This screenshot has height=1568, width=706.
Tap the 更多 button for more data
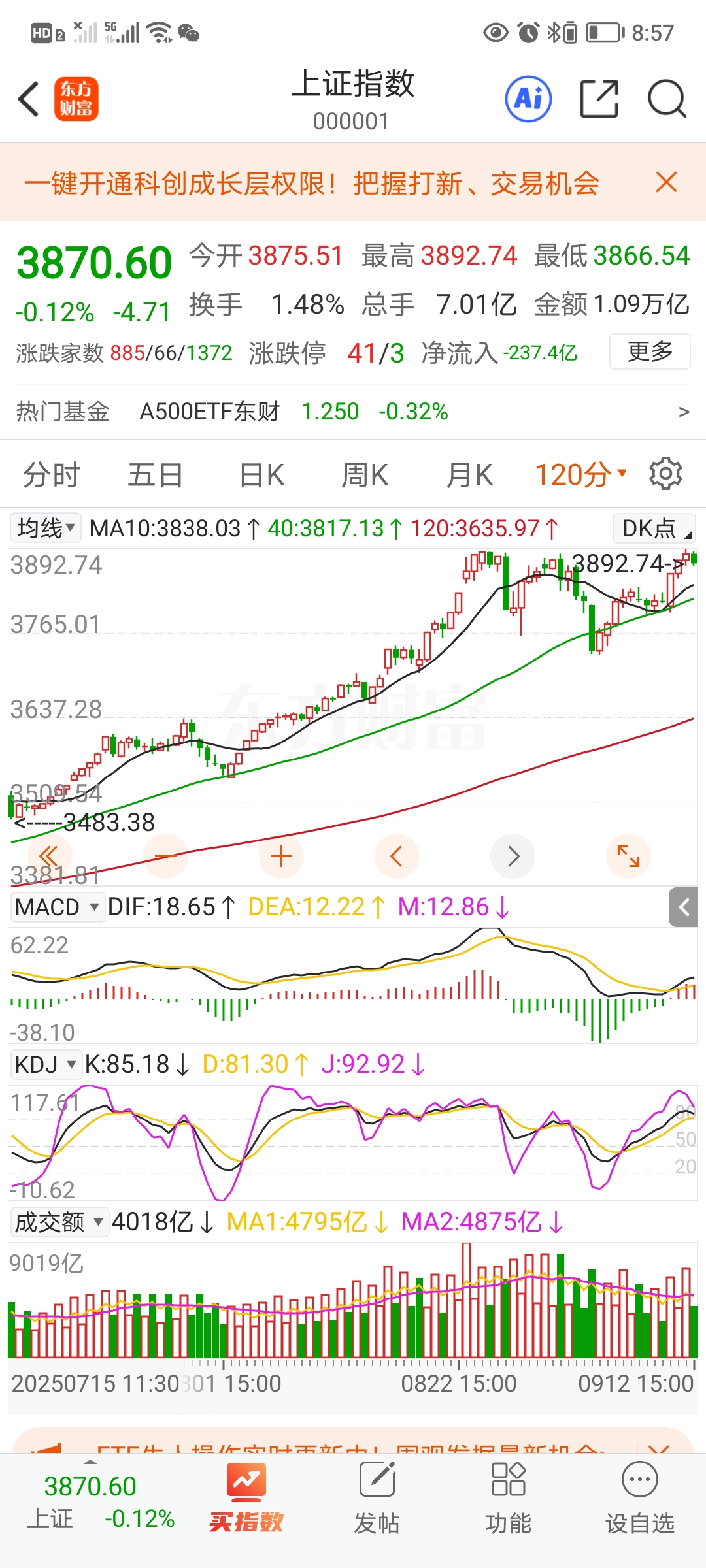[x=650, y=351]
